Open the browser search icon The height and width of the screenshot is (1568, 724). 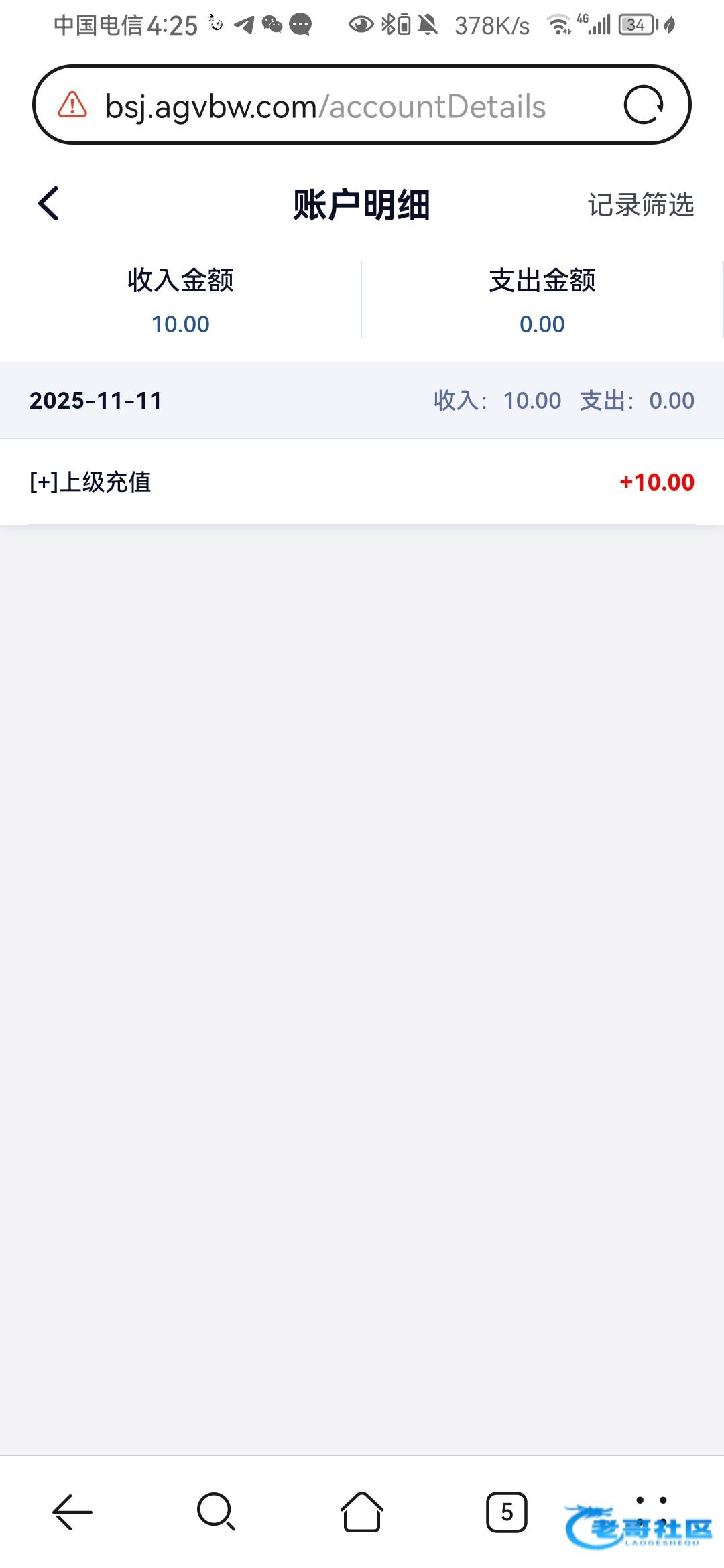pyautogui.click(x=216, y=1512)
